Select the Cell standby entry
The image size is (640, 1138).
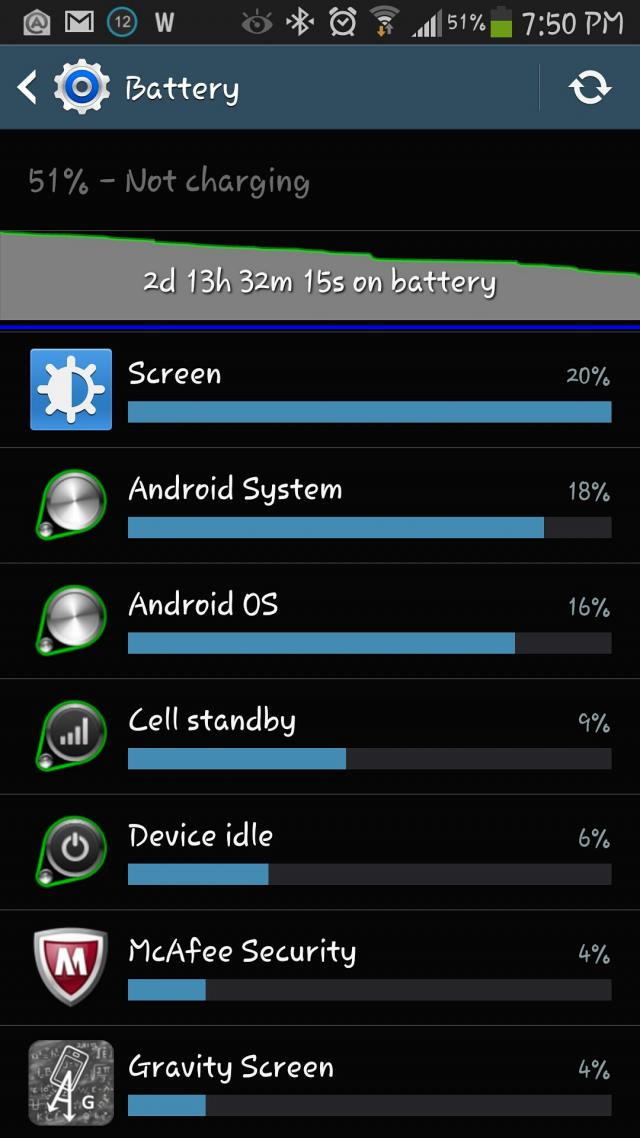(320, 737)
